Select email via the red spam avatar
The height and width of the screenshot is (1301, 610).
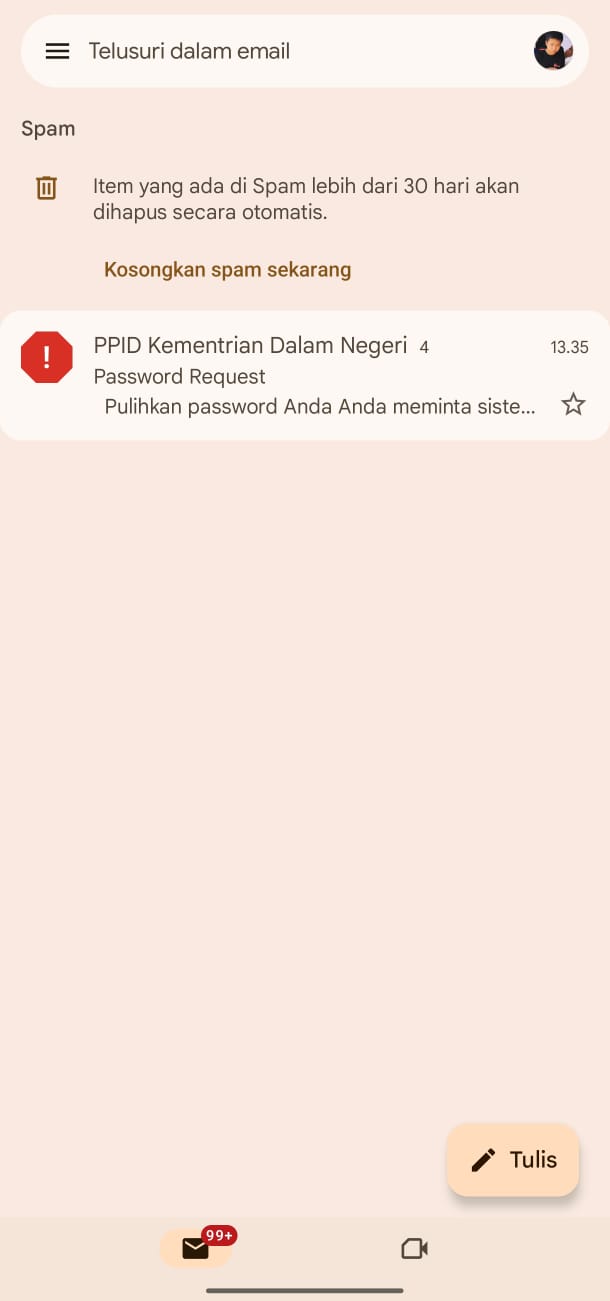[x=47, y=357]
